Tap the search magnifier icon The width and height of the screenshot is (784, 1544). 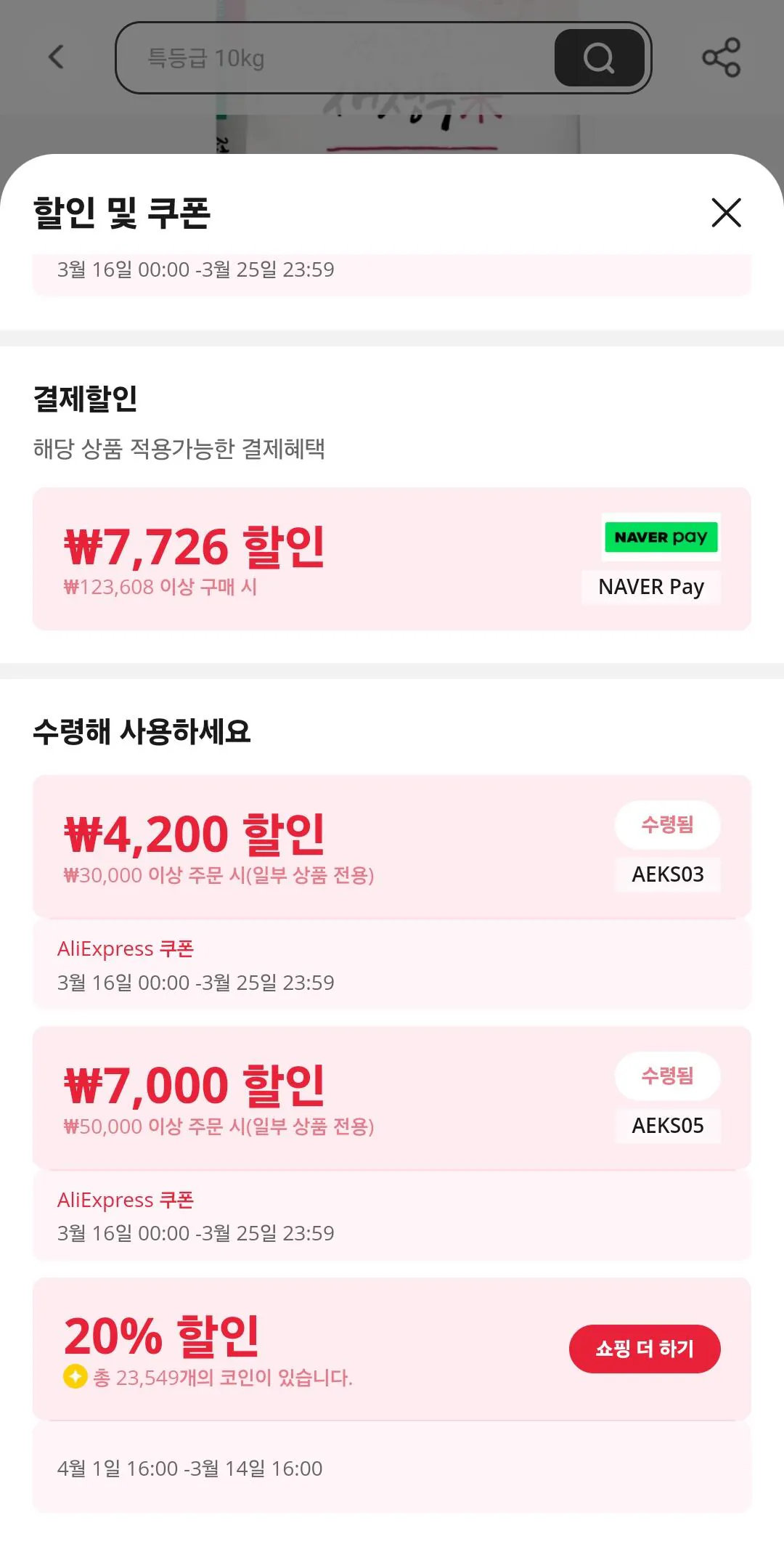coord(598,58)
